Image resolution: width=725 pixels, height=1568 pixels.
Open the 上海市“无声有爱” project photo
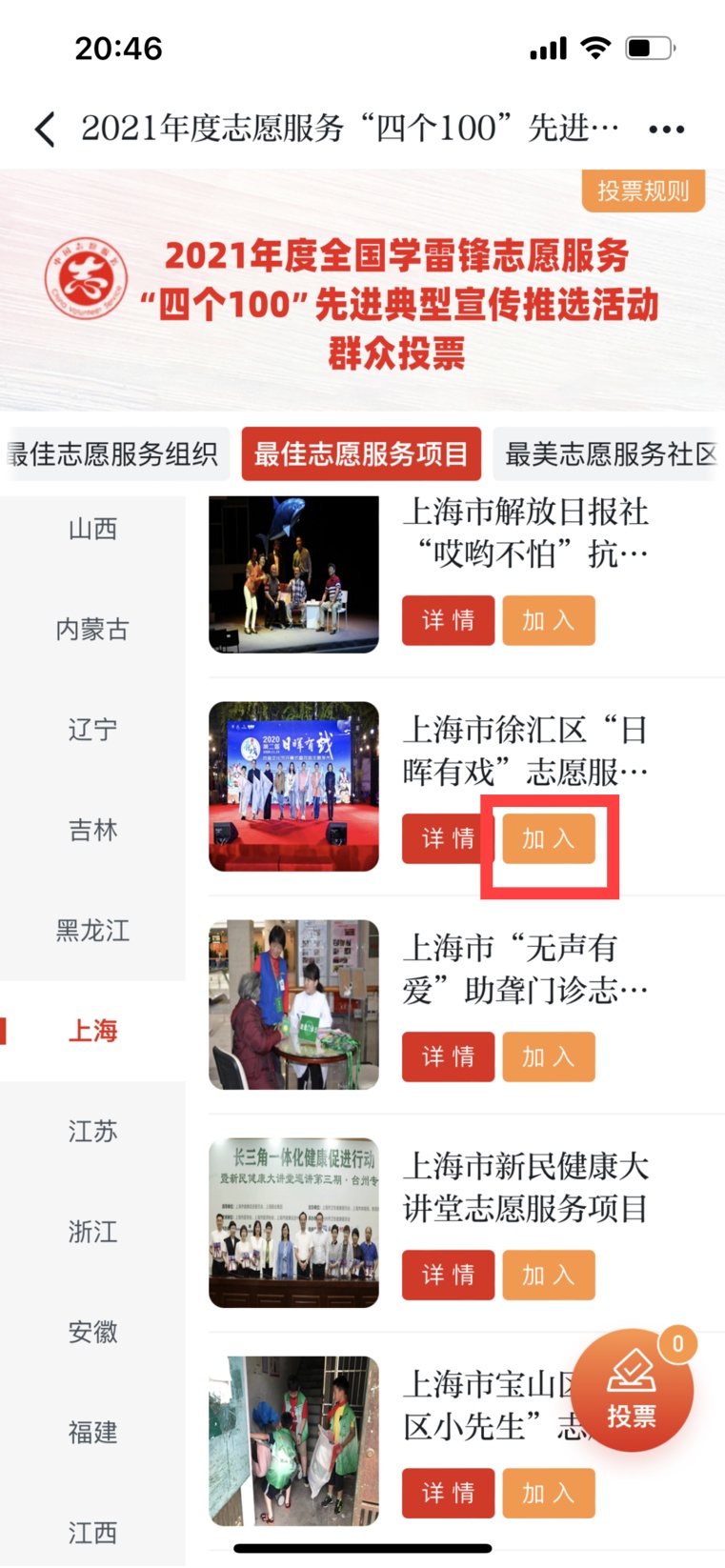(293, 1004)
